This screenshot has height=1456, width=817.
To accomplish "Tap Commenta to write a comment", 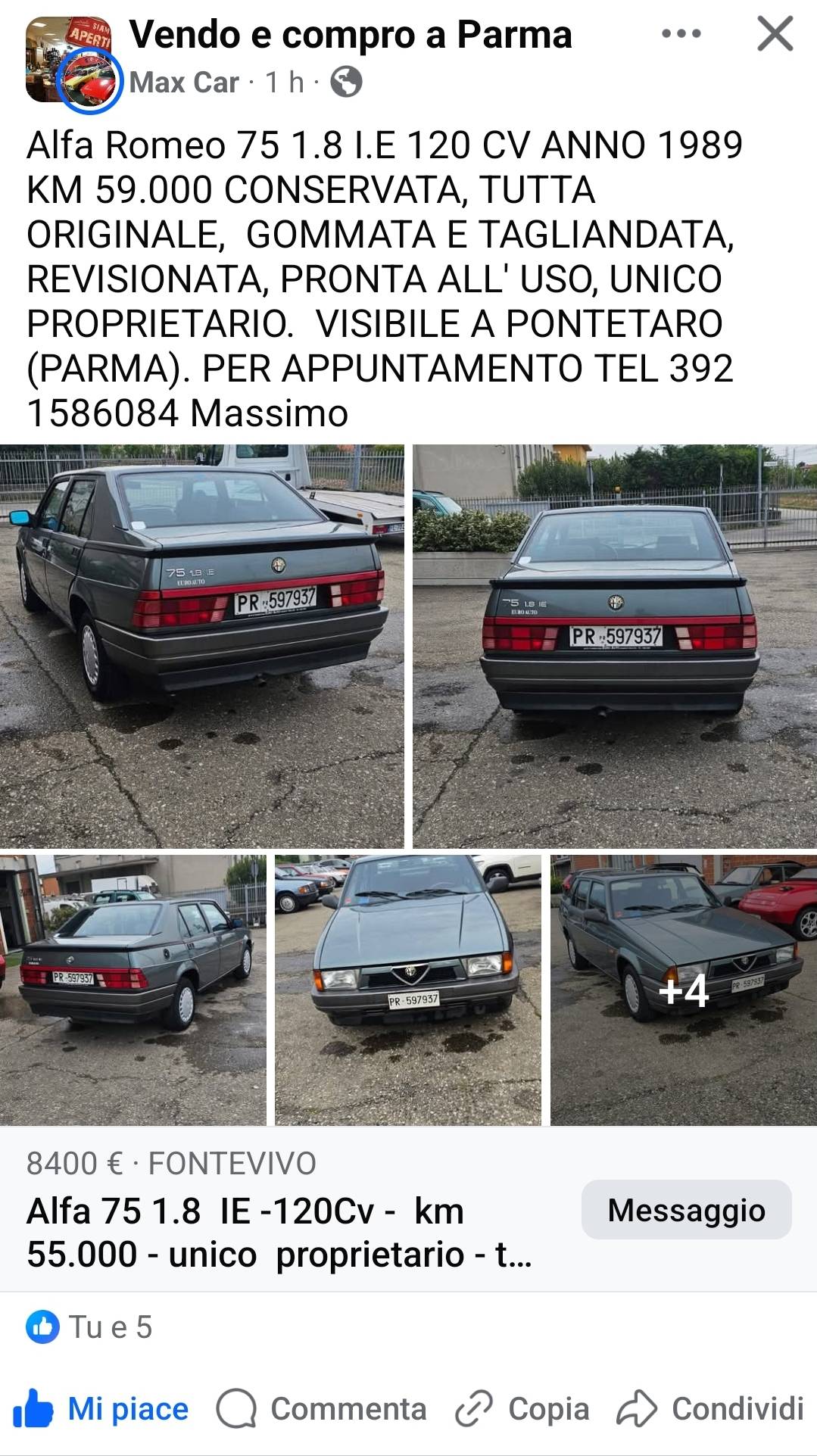I will click(x=322, y=1409).
